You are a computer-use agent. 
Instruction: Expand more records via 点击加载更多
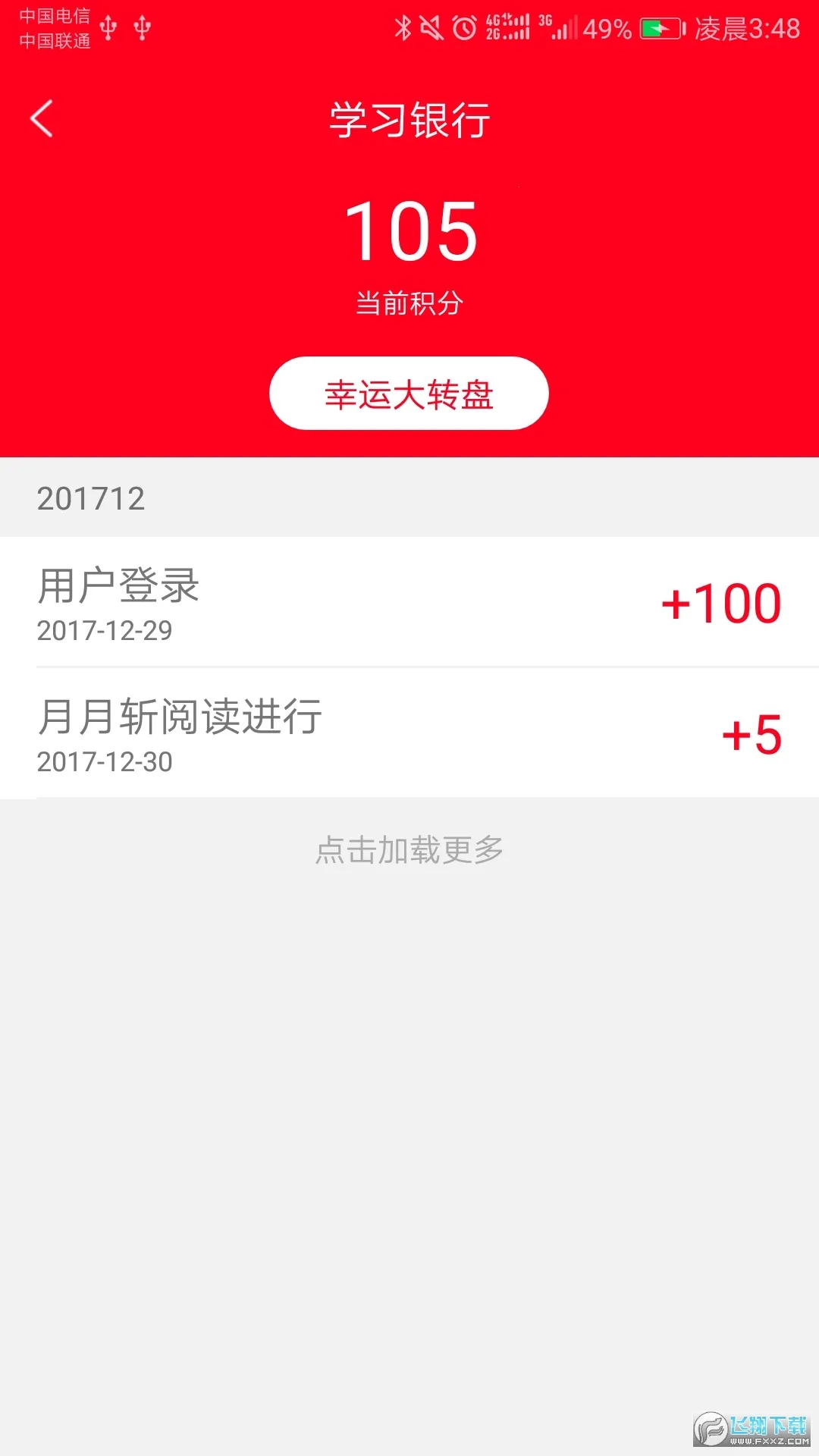409,849
